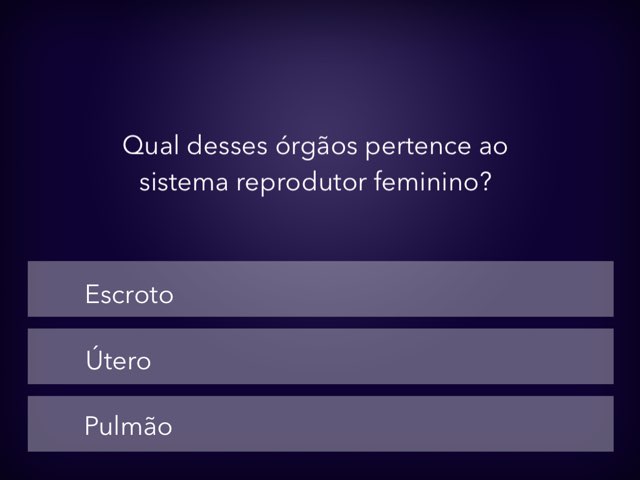
Task: Choose Útero as the answer
Action: (x=320, y=357)
